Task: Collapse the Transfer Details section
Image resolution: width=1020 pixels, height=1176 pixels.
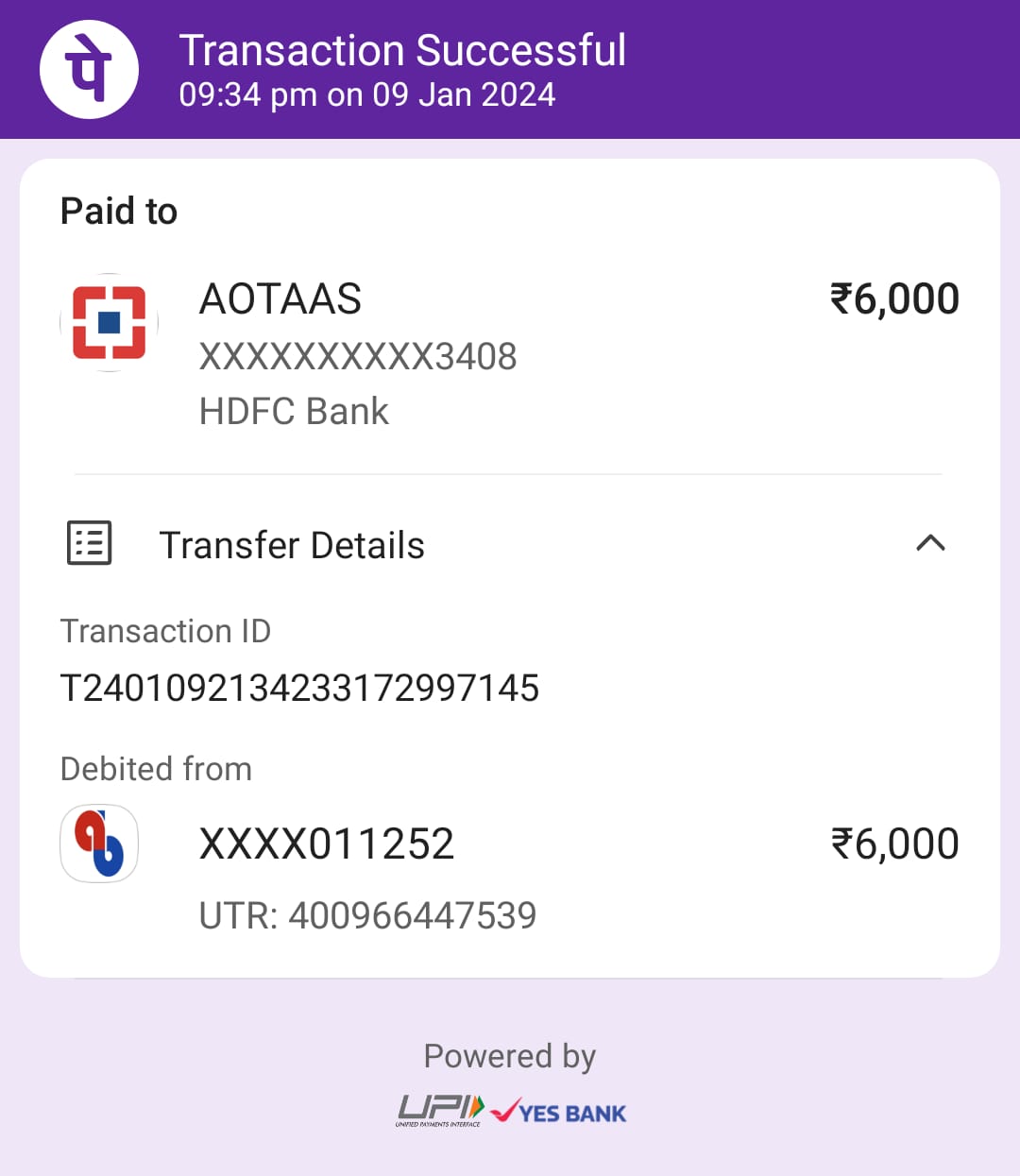Action: tap(930, 543)
